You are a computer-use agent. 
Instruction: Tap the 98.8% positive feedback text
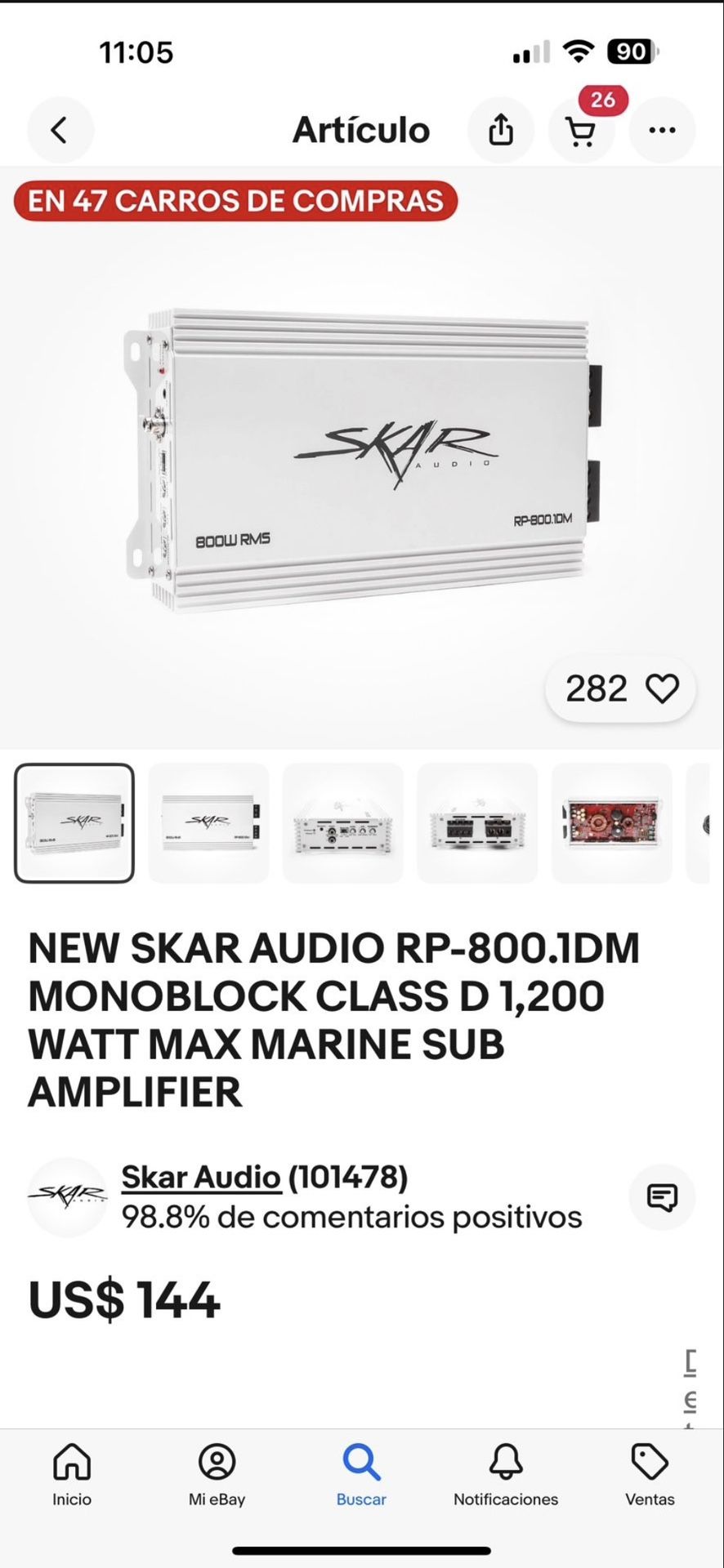pyautogui.click(x=351, y=1216)
